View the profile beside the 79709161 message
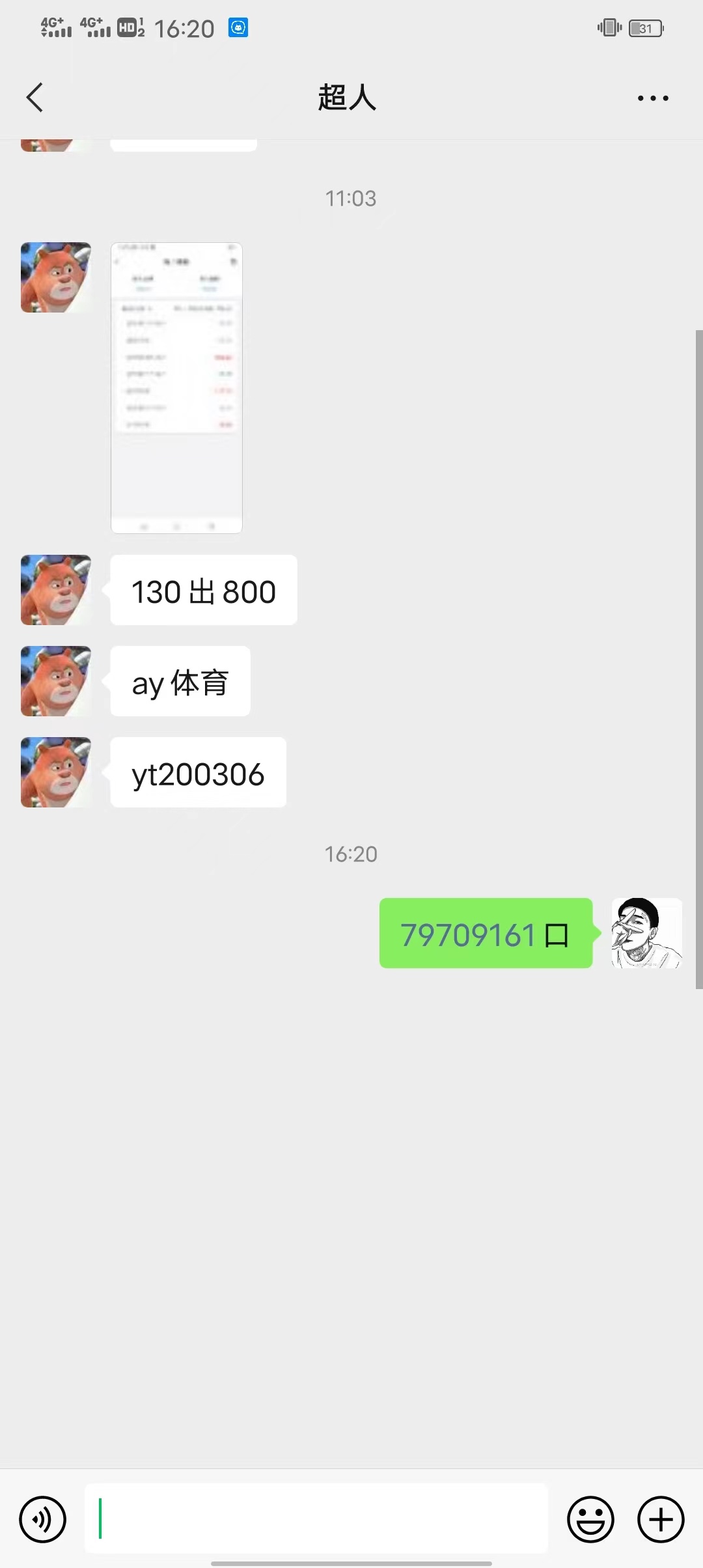 click(646, 933)
